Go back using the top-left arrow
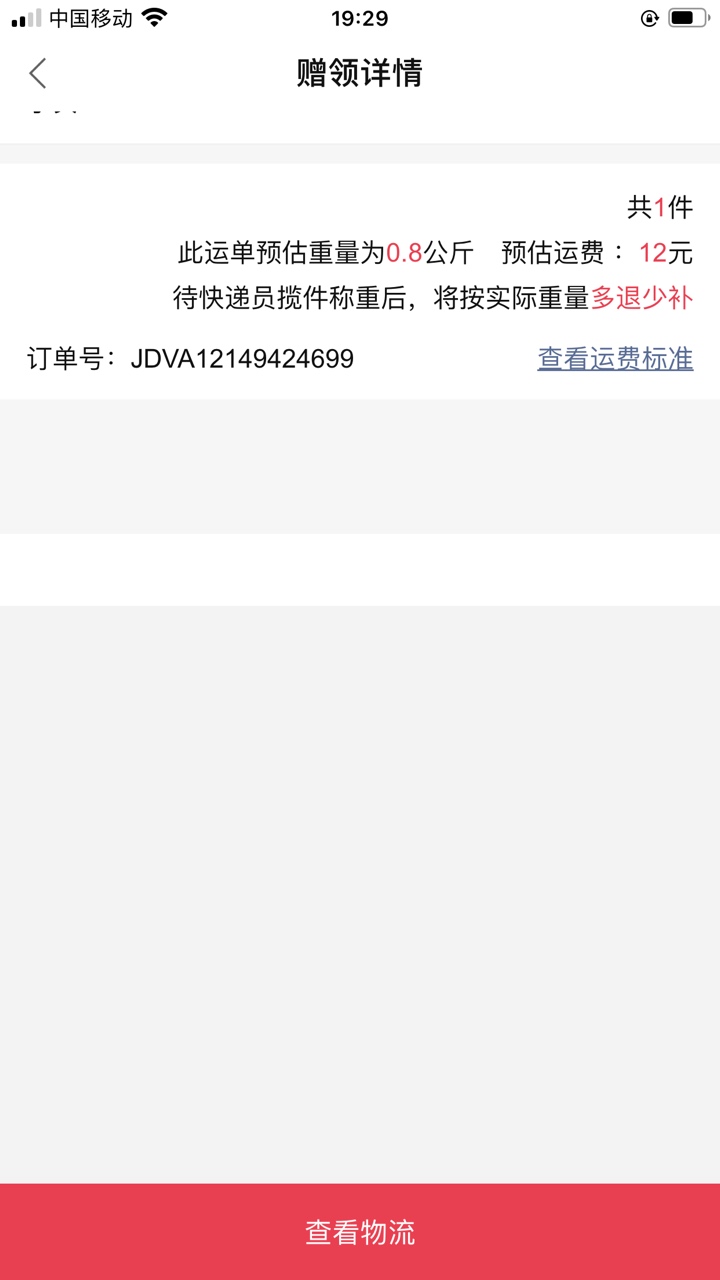The image size is (720, 1280). pyautogui.click(x=38, y=73)
